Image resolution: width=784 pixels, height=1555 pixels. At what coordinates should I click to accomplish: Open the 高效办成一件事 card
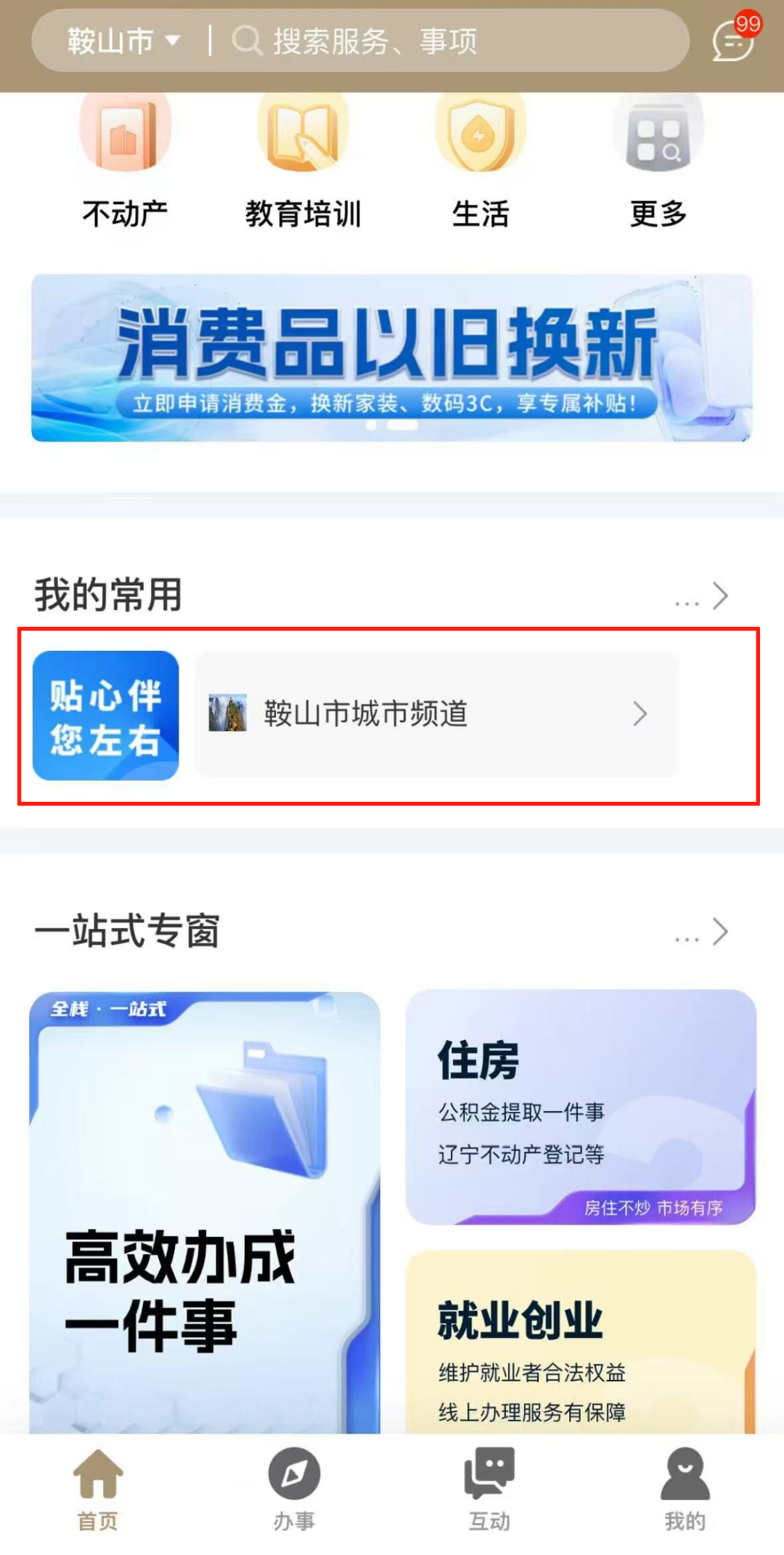click(205, 1213)
